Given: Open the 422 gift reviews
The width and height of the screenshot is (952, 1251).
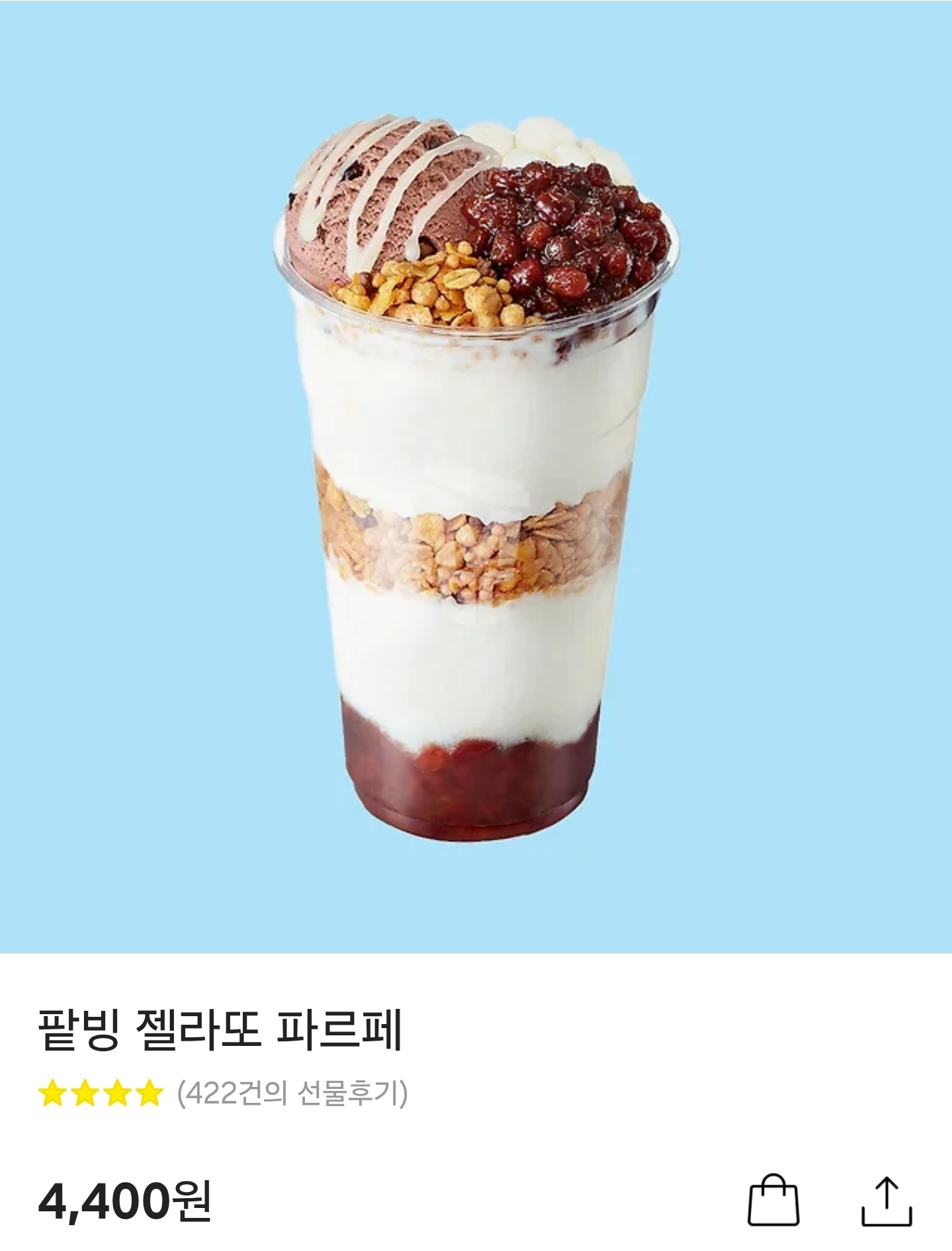Looking at the screenshot, I should click(292, 1094).
